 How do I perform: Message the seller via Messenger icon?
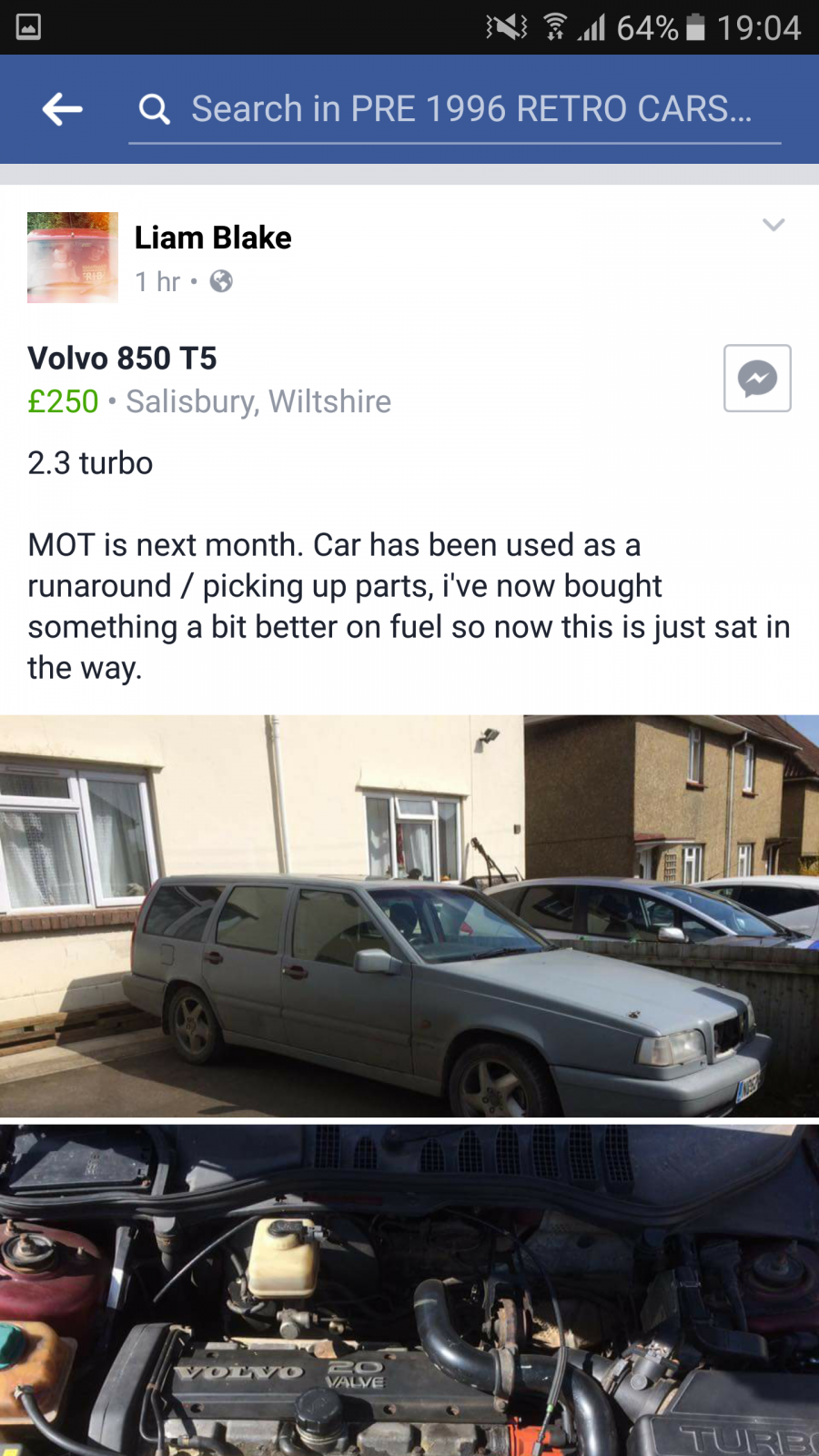[757, 378]
